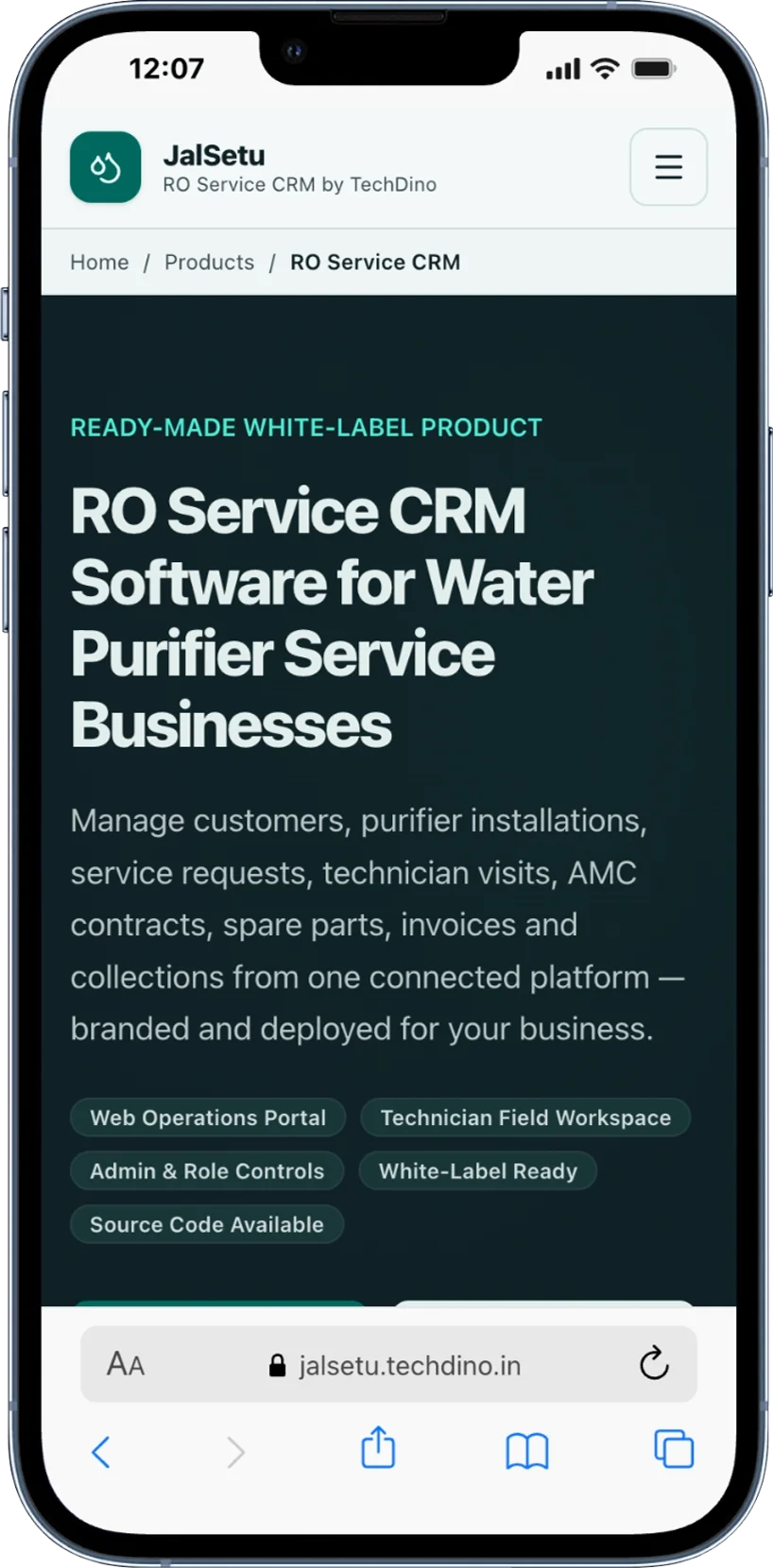Go to the Home breadcrumb link
This screenshot has width=773, height=1568.
[x=99, y=263]
